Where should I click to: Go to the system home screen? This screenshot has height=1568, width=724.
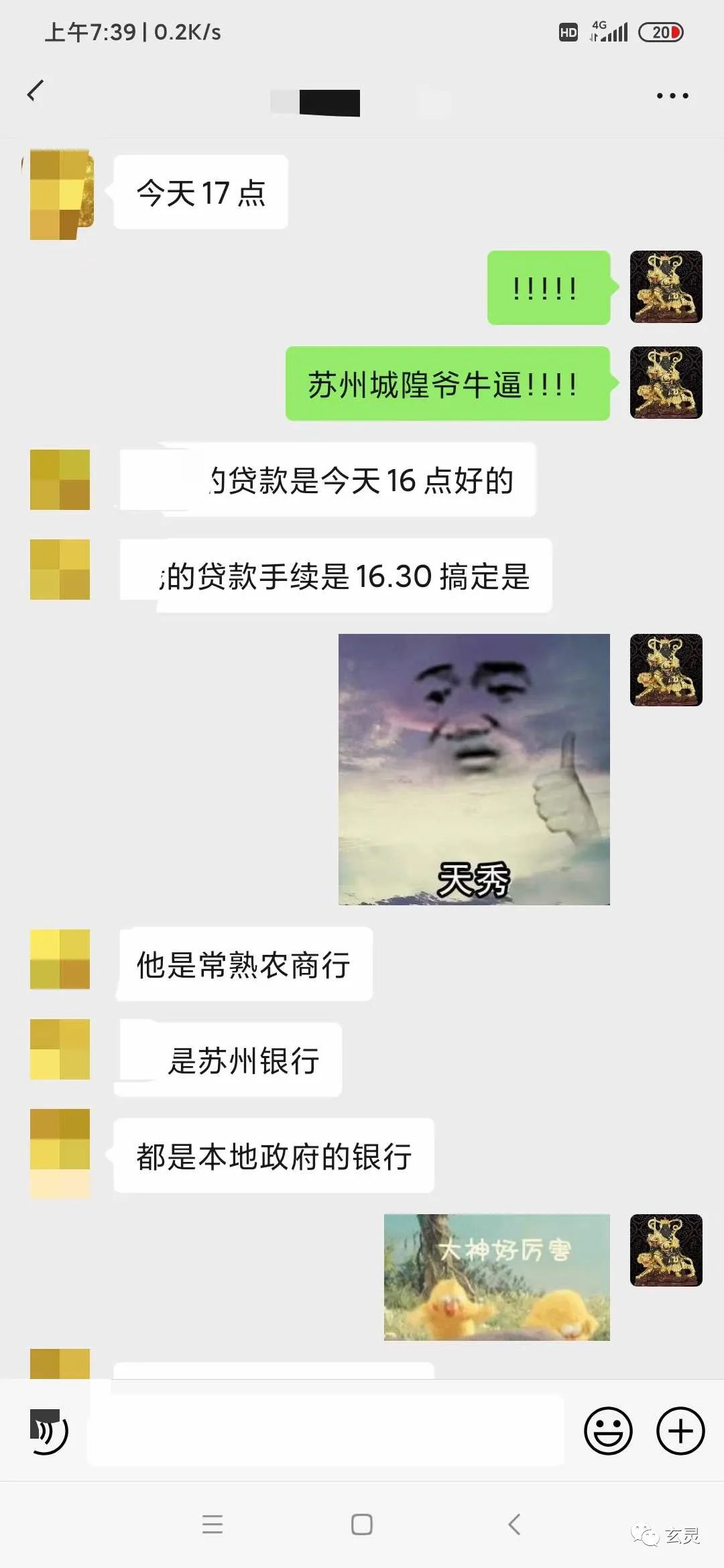[362, 1524]
